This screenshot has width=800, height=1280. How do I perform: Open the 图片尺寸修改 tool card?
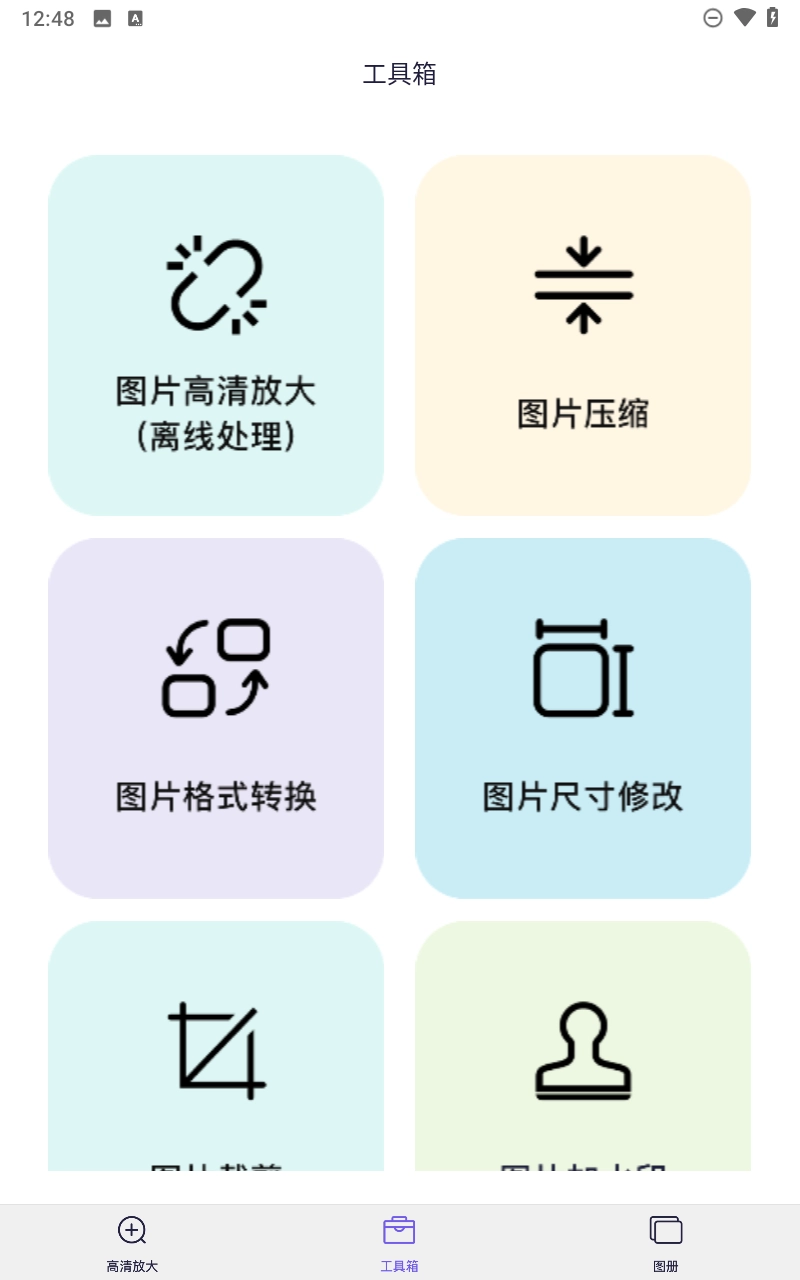583,718
